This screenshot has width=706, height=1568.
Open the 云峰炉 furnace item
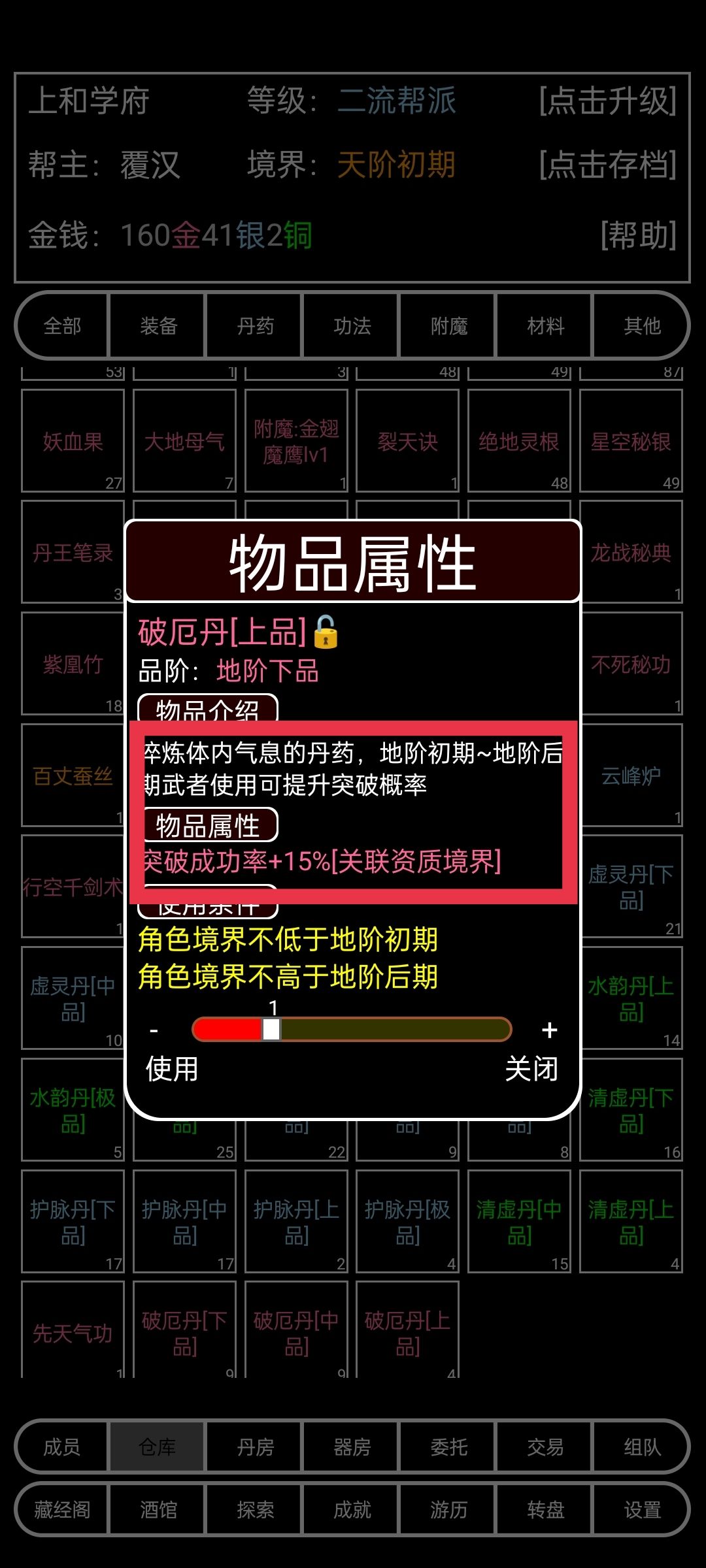[x=631, y=777]
